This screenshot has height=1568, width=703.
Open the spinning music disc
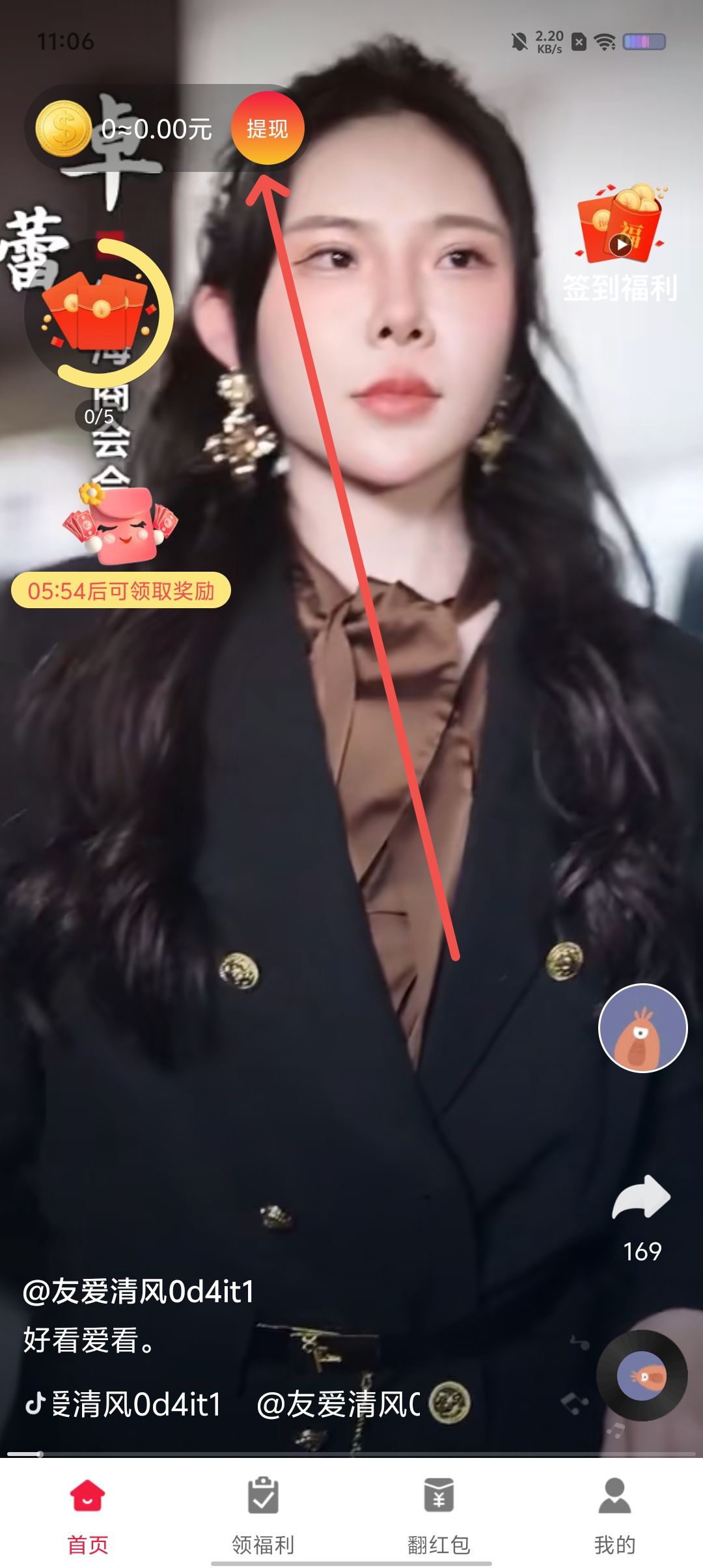point(641,1375)
